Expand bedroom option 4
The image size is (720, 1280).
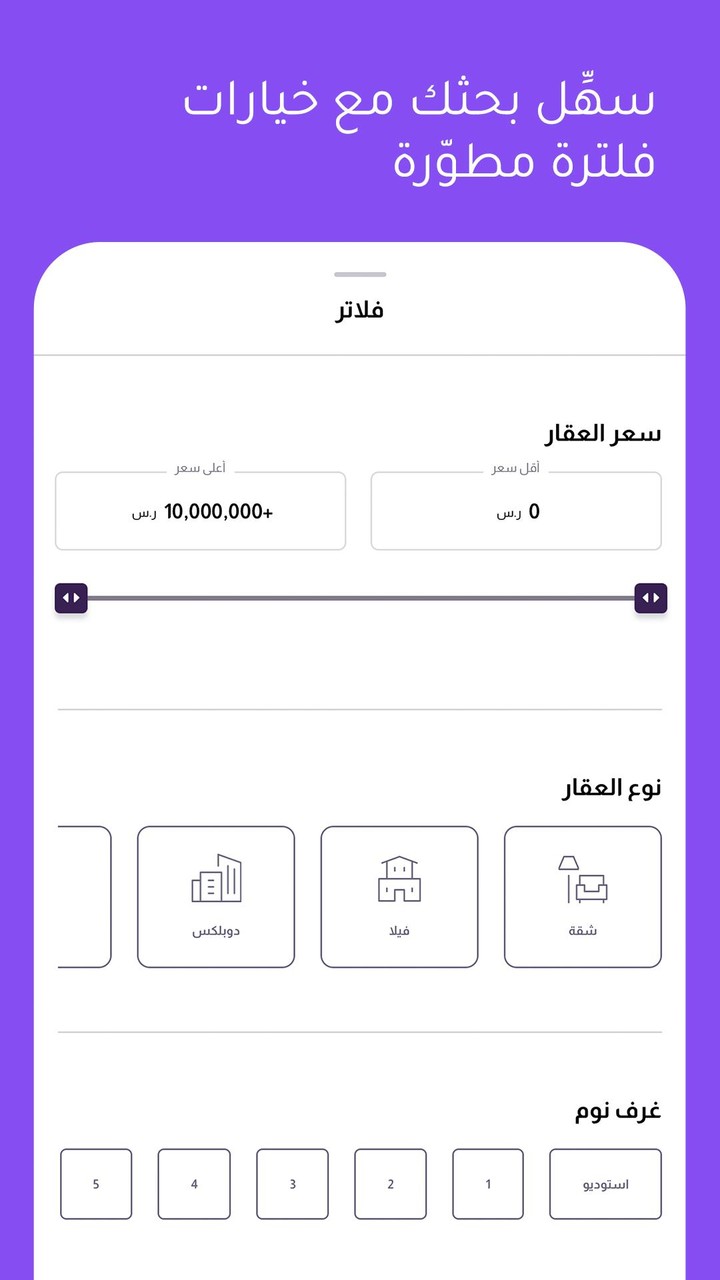click(194, 1184)
